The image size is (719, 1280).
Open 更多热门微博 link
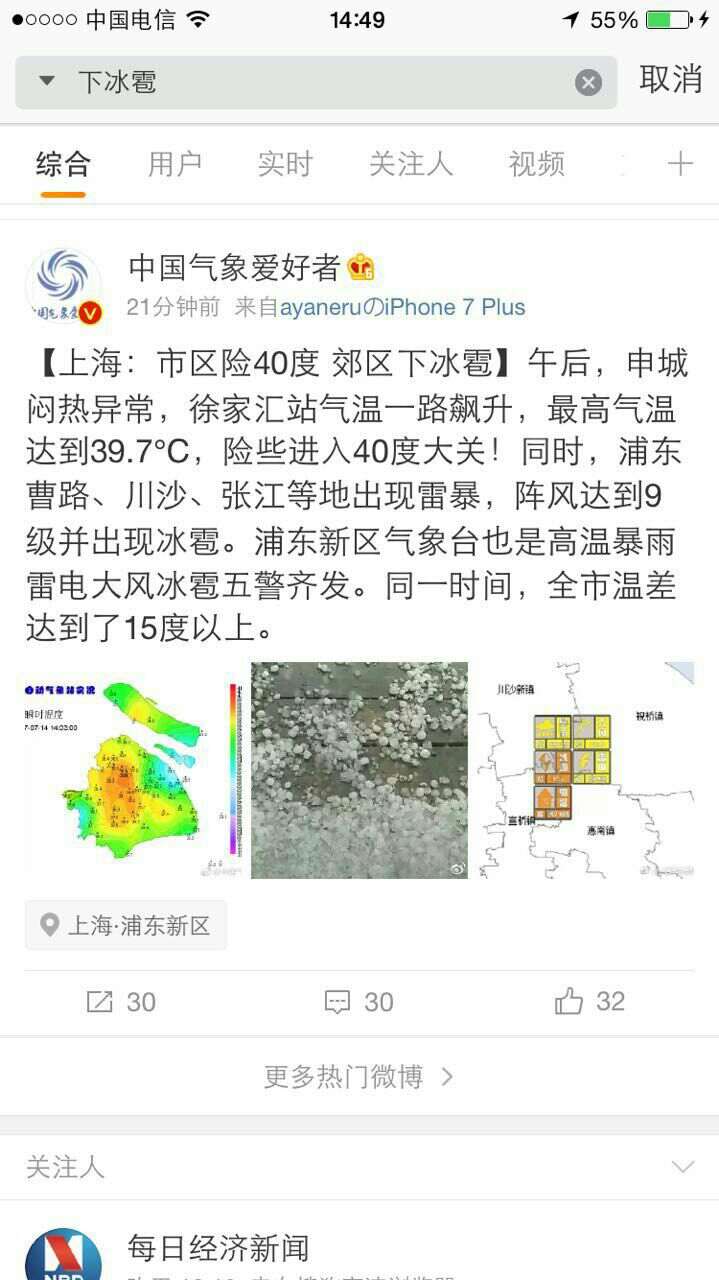pyautogui.click(x=359, y=1077)
